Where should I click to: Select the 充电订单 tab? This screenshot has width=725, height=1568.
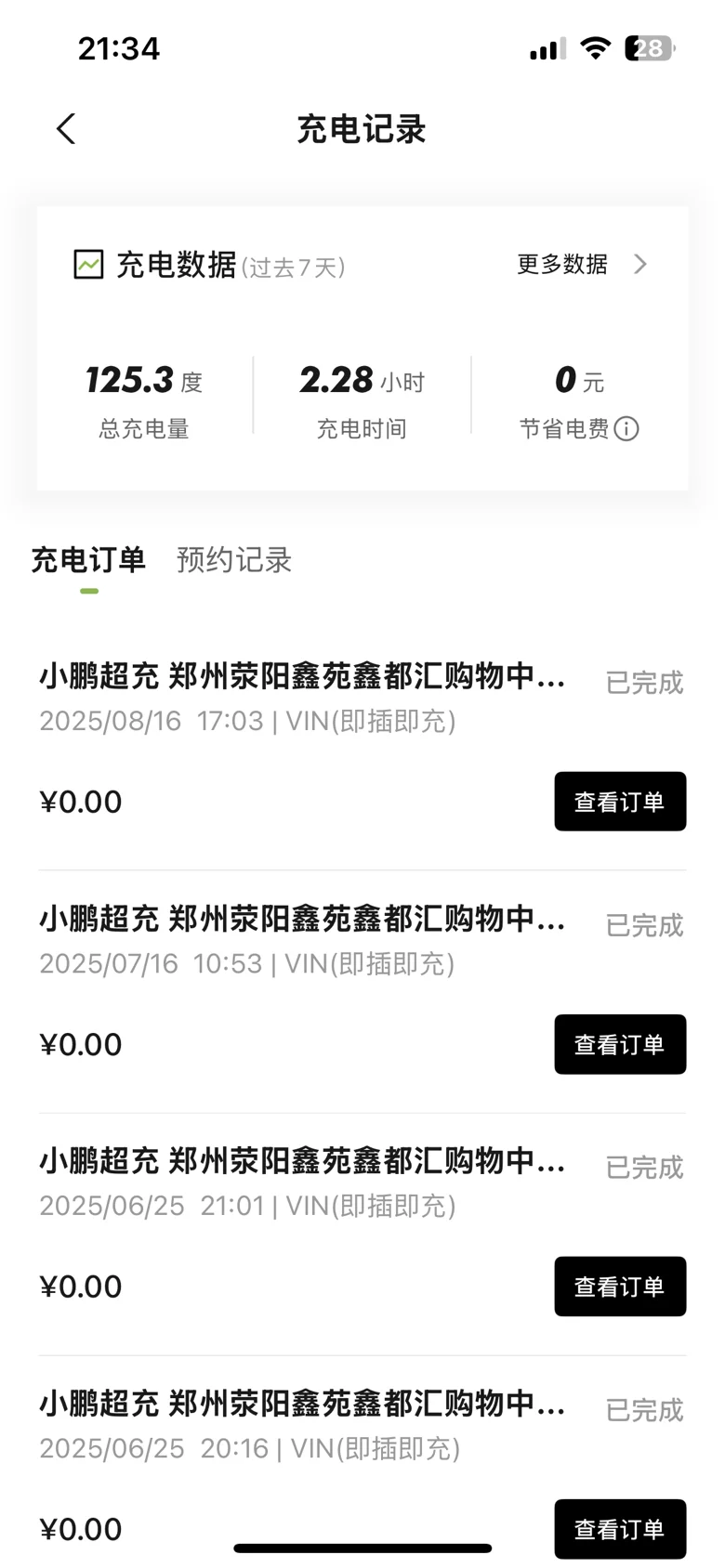(88, 560)
